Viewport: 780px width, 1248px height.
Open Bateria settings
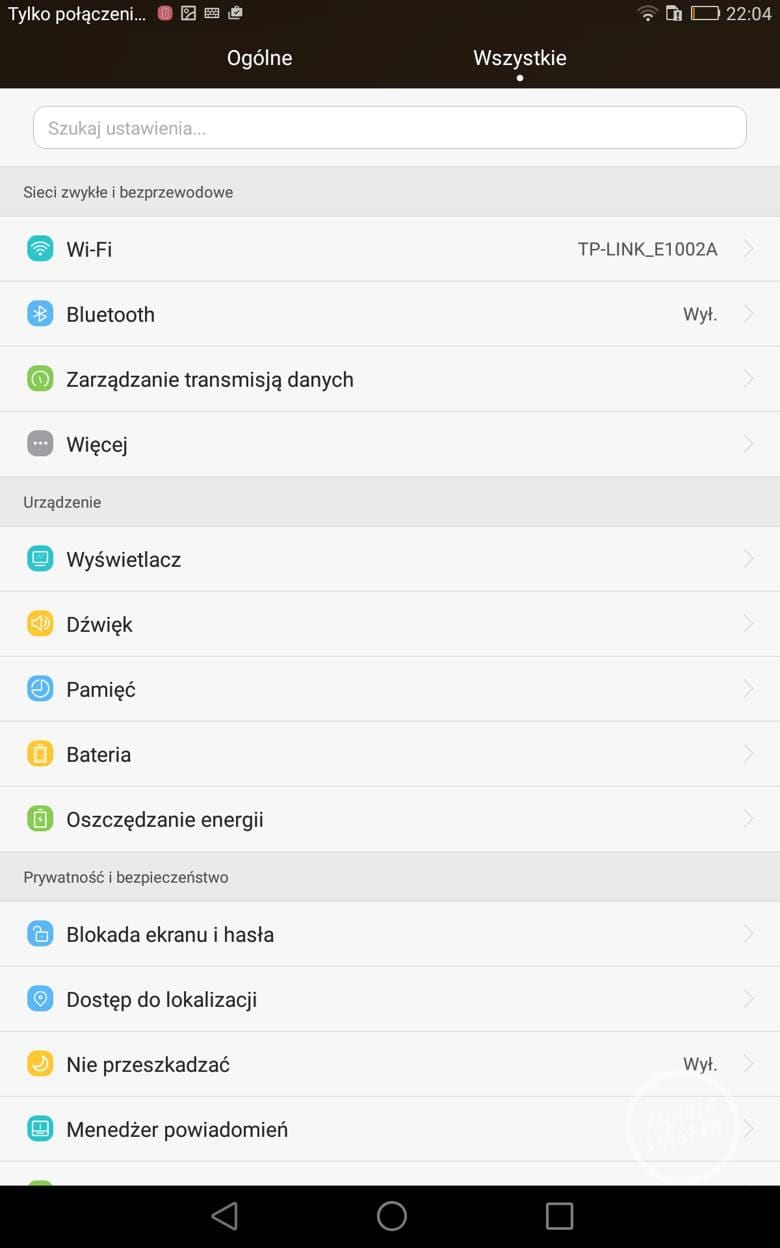pos(390,754)
